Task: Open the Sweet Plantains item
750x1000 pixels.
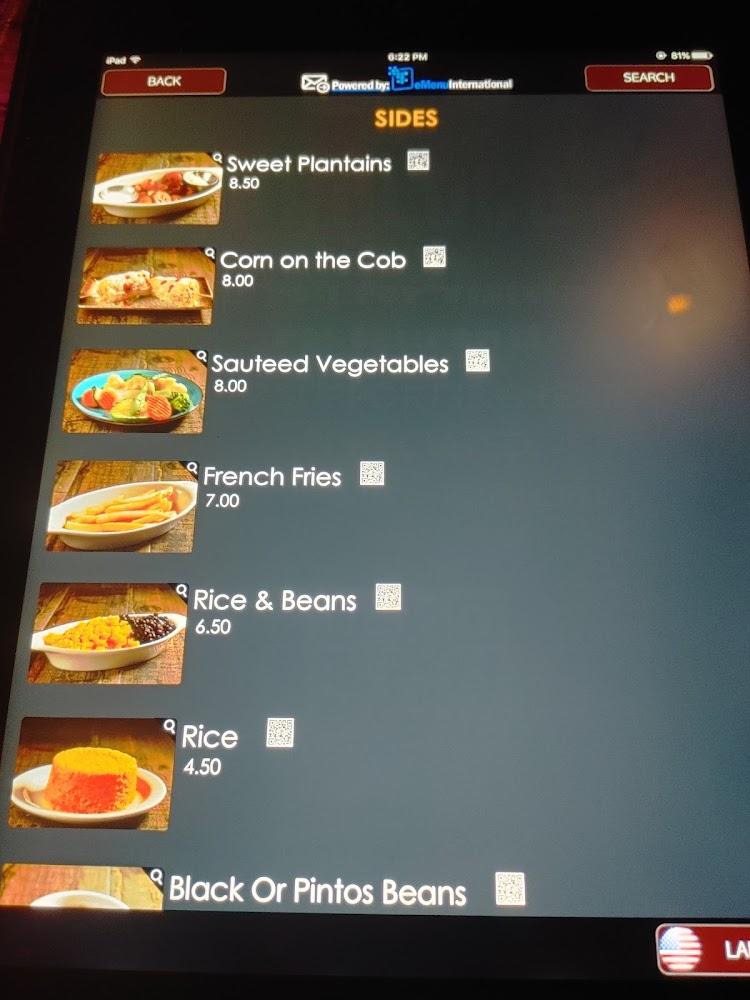Action: coord(308,164)
